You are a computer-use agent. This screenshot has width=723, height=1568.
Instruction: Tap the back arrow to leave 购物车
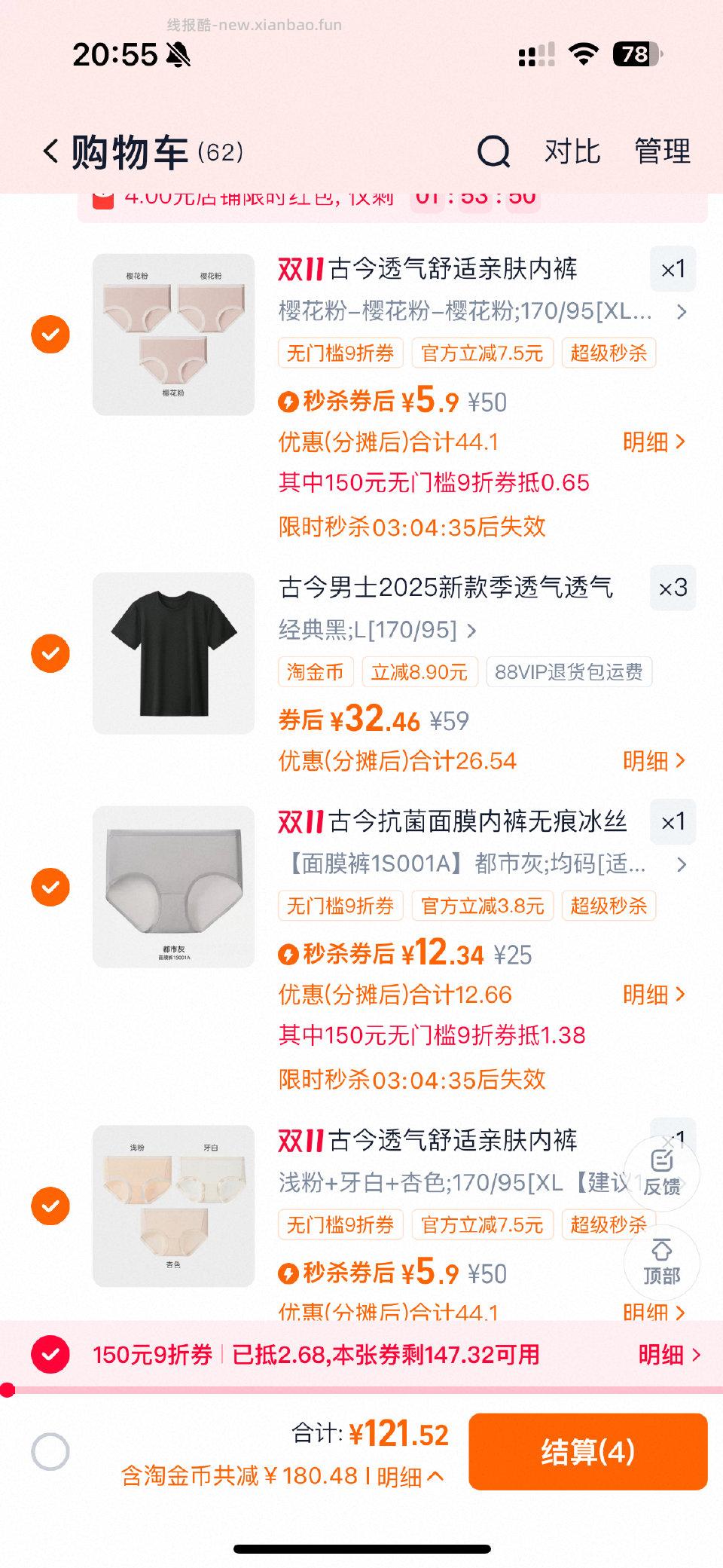tap(50, 151)
